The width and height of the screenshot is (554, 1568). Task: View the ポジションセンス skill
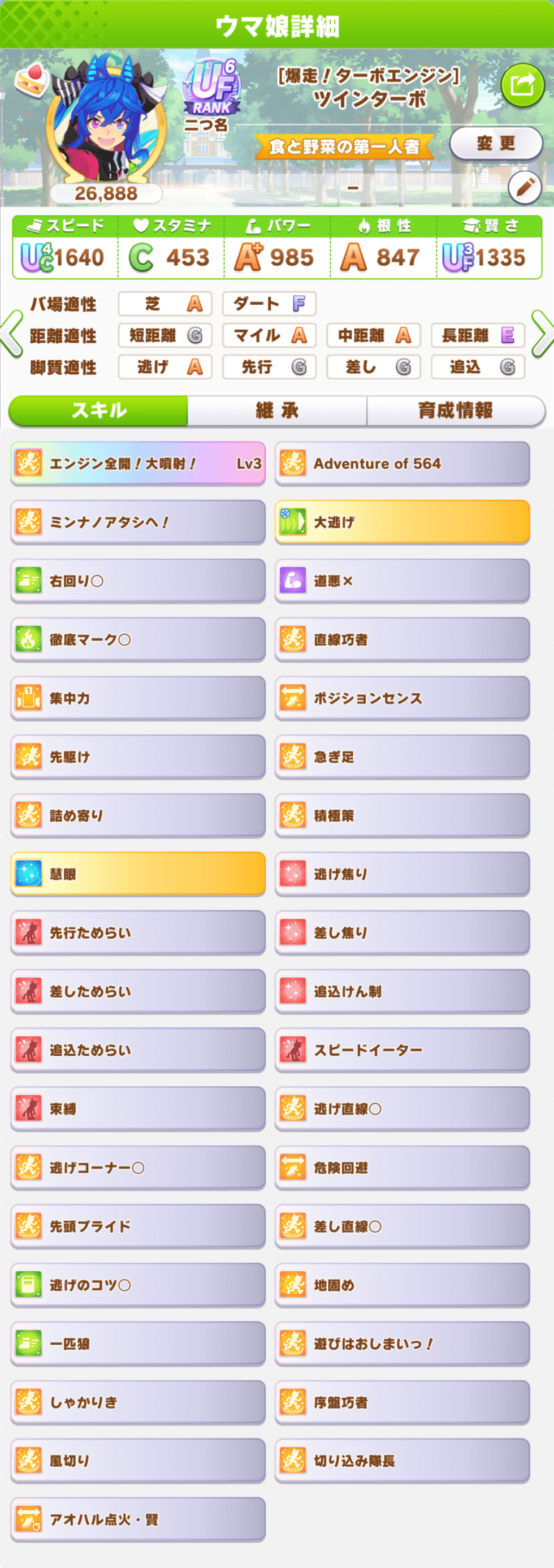click(x=402, y=698)
